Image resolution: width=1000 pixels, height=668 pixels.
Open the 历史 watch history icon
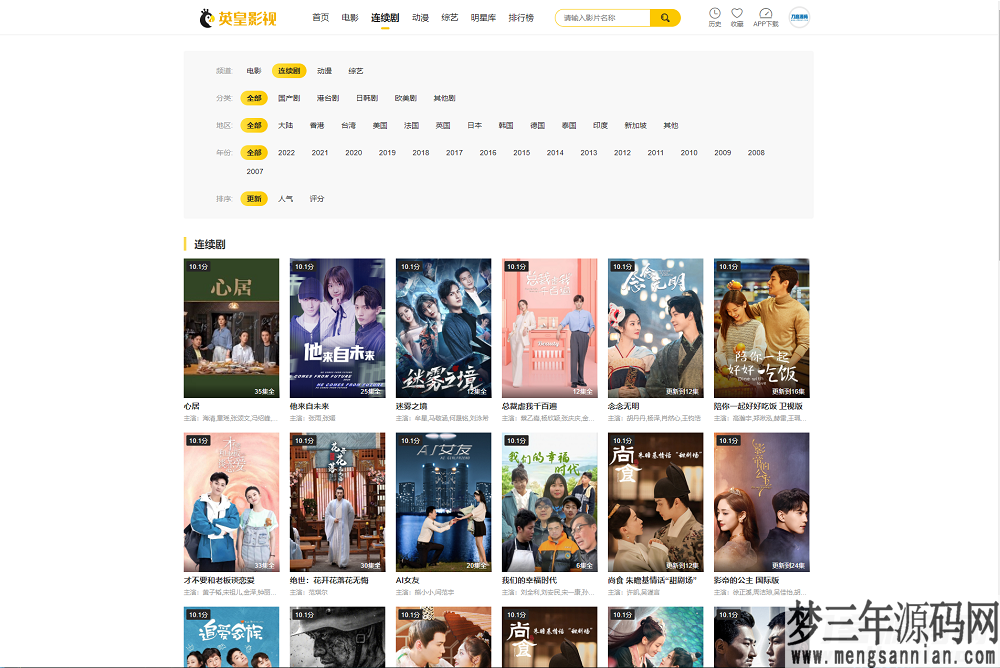715,17
